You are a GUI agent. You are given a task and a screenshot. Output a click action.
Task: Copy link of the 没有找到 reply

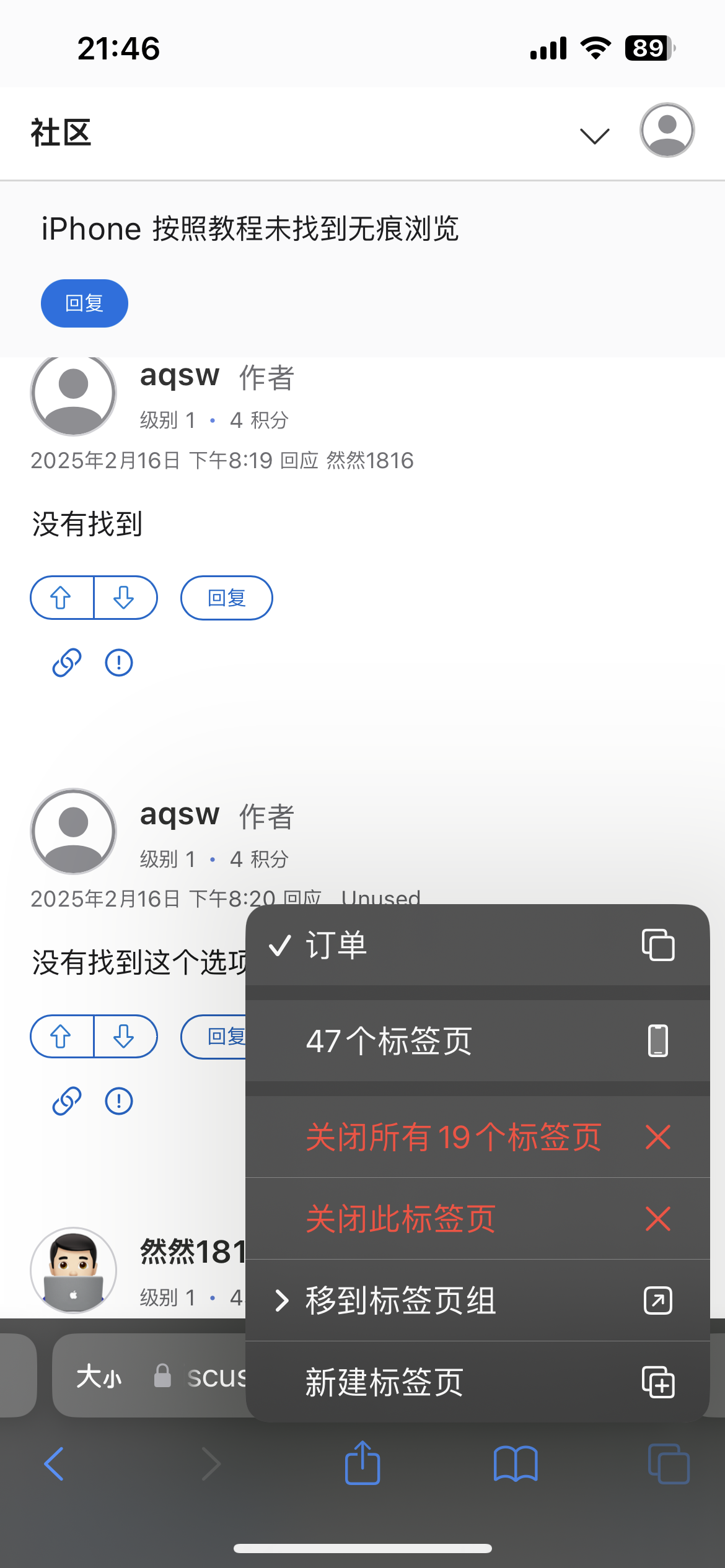tap(67, 663)
